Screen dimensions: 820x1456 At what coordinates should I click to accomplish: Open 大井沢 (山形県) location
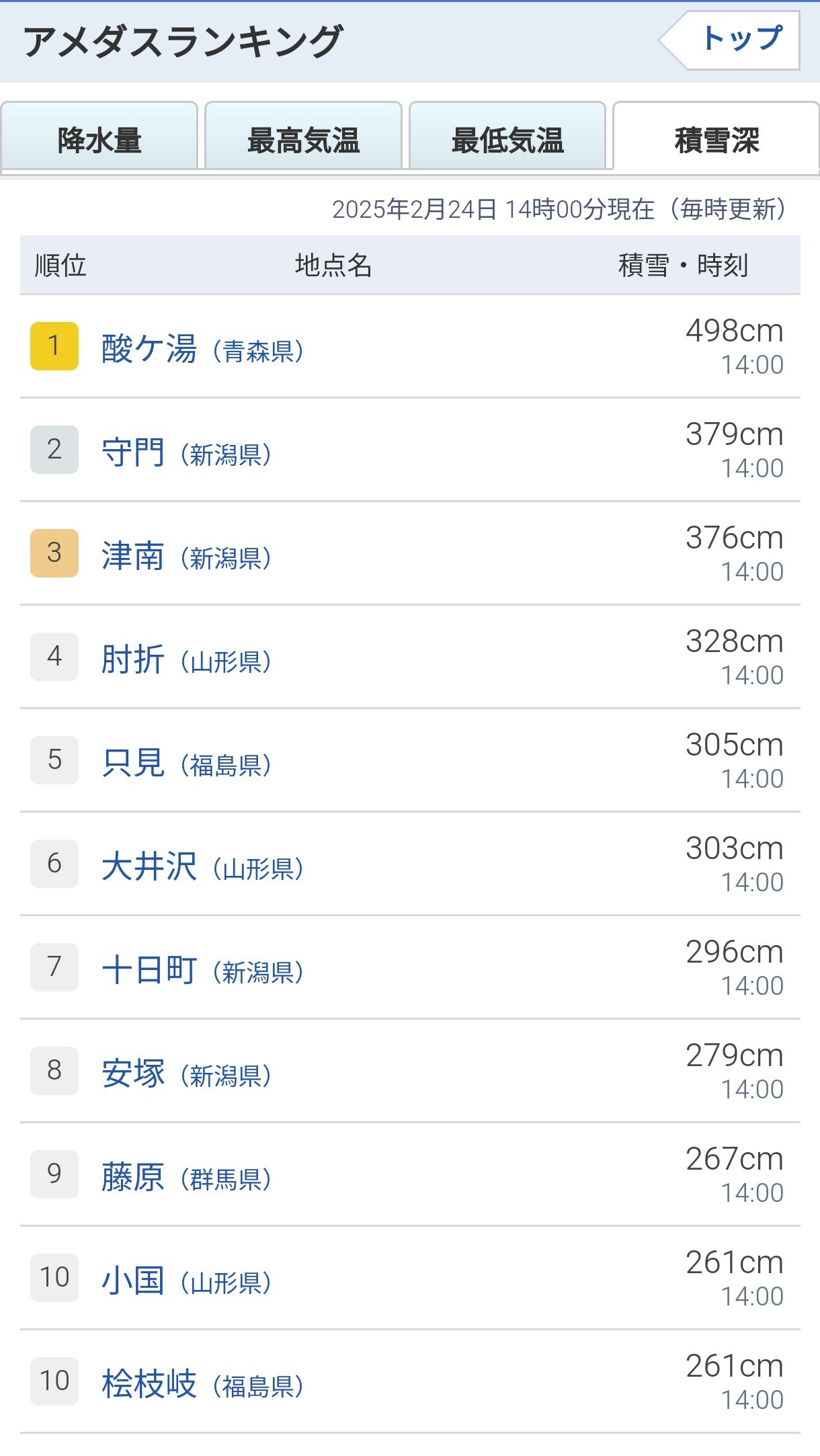[149, 866]
